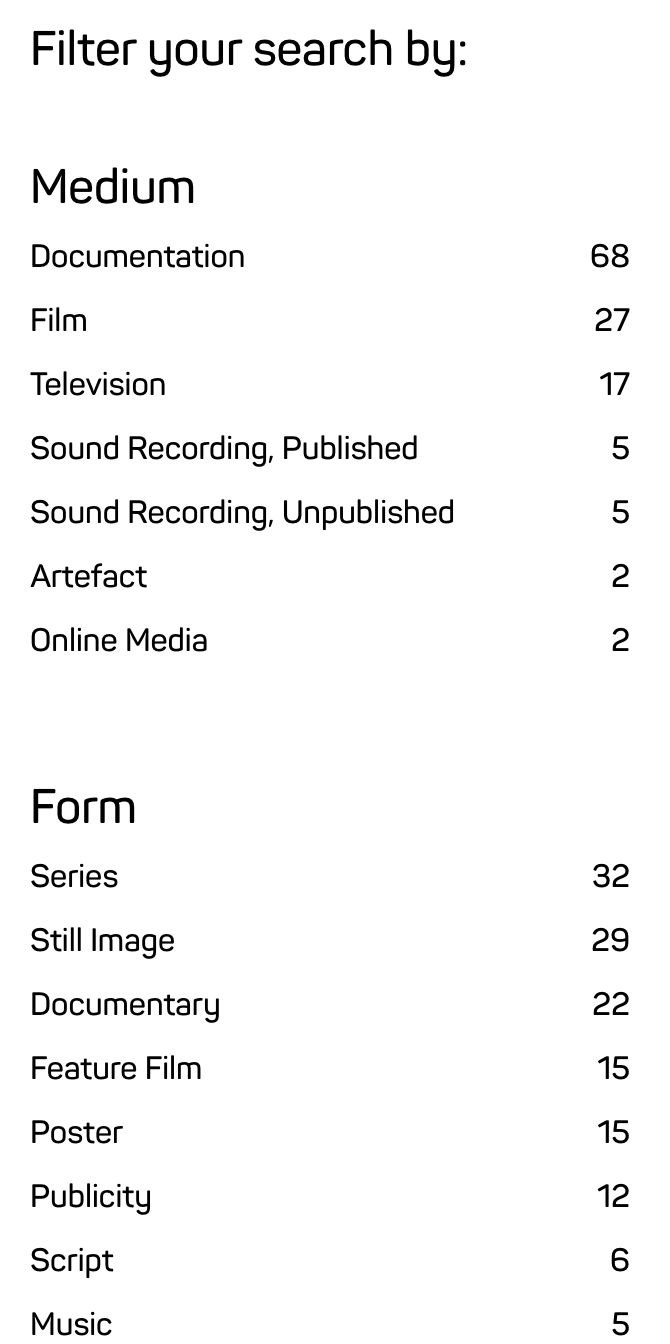Select Online Media filter
Image resolution: width=670 pixels, height=1344 pixels.
click(119, 640)
